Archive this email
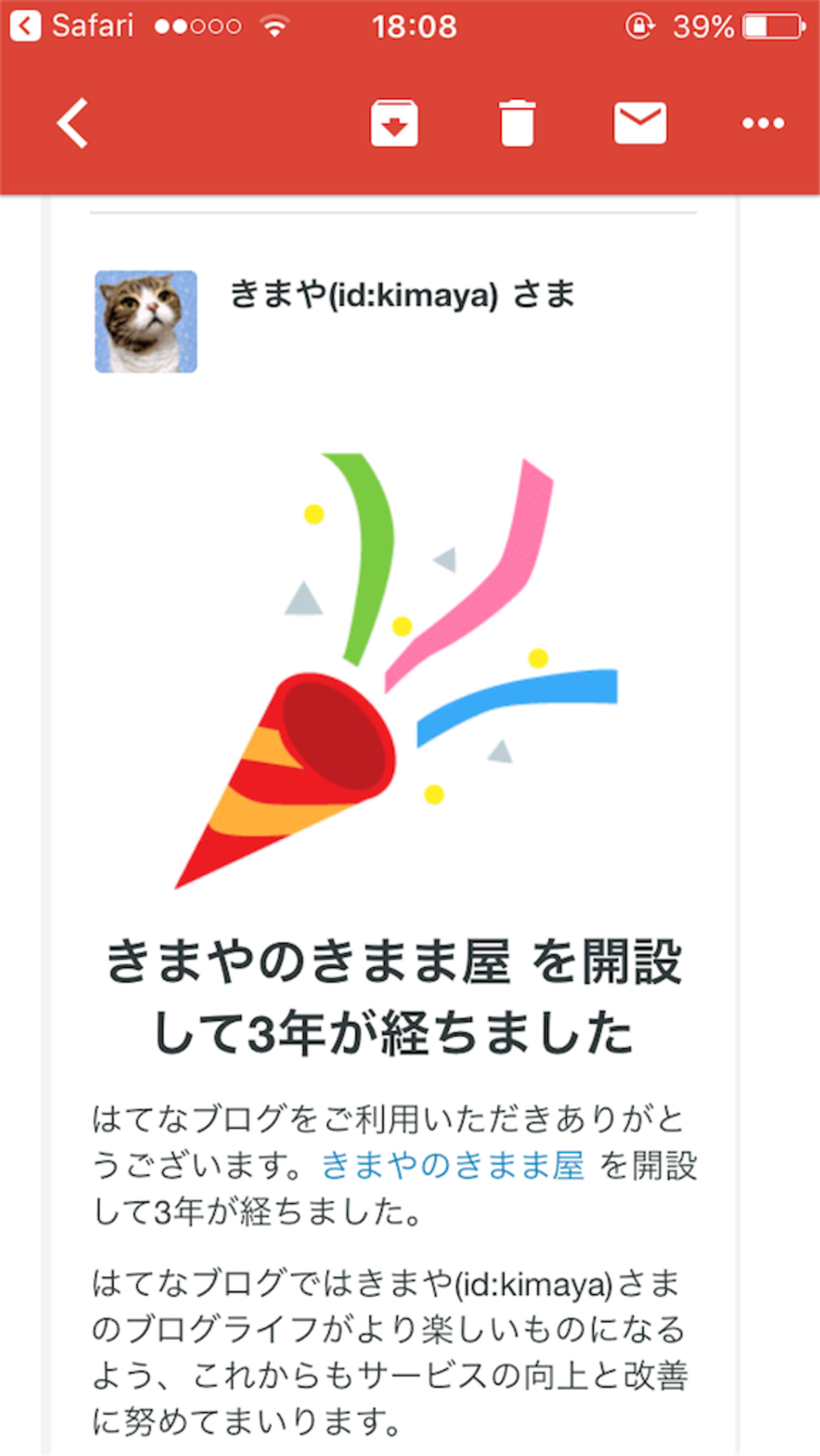Viewport: 820px width, 1456px height. [394, 123]
